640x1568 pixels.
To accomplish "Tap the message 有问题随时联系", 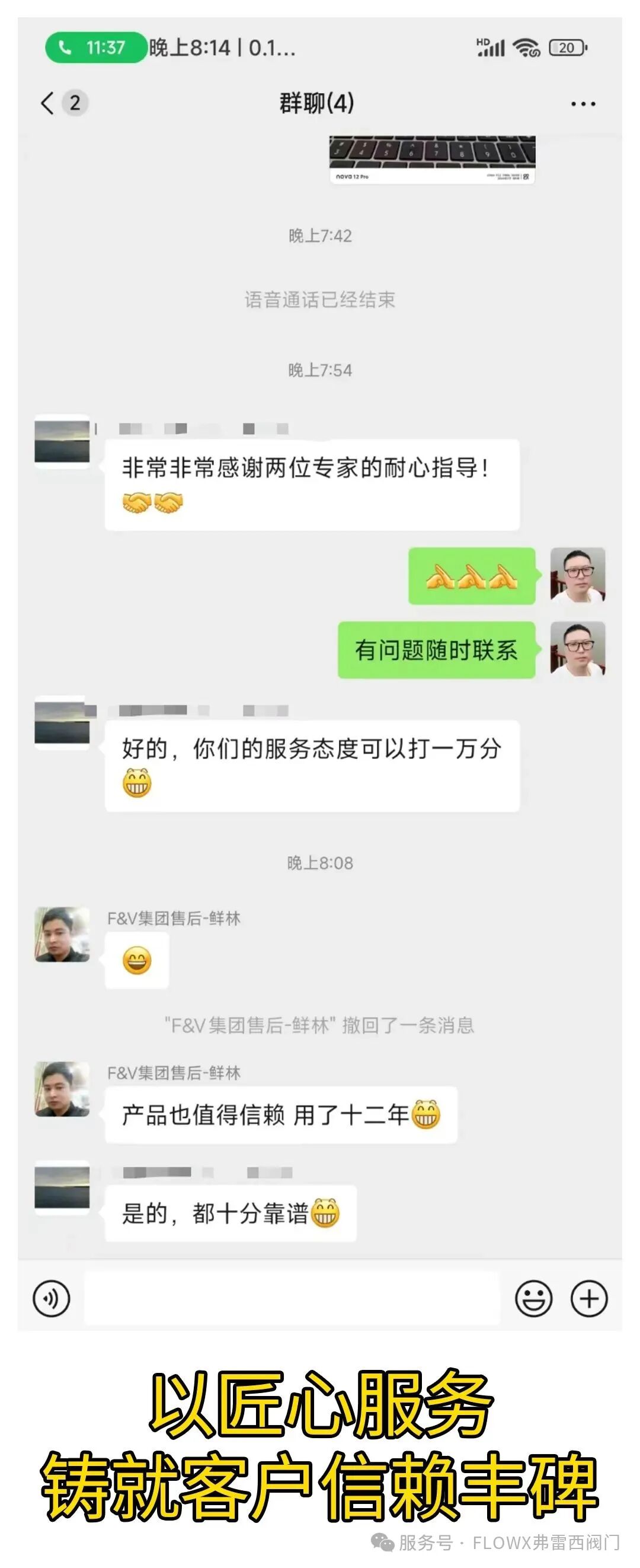I will pos(437,649).
